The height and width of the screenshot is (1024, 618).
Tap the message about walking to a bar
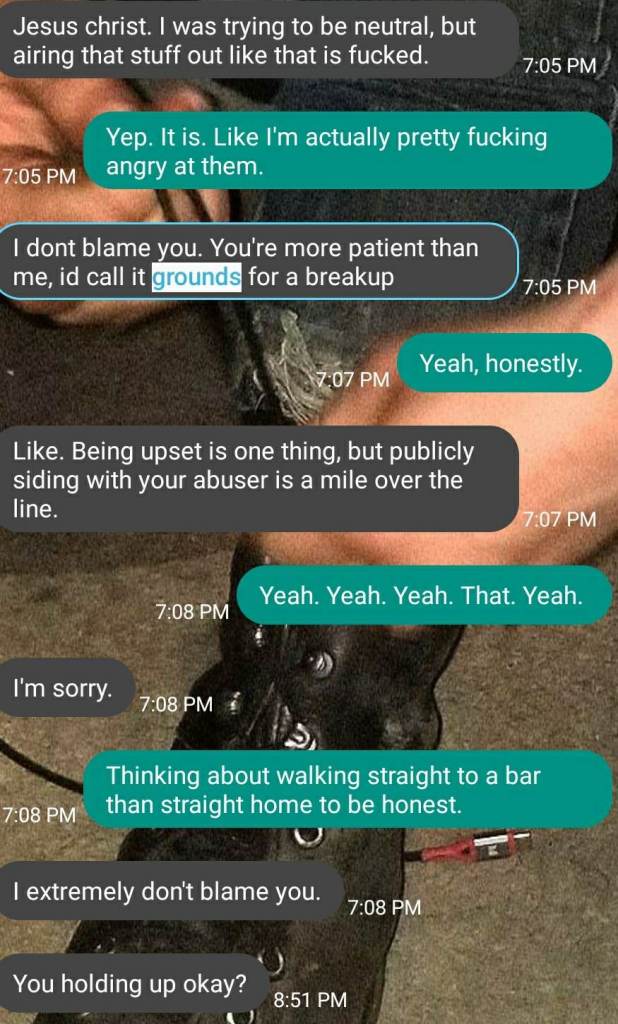point(346,790)
